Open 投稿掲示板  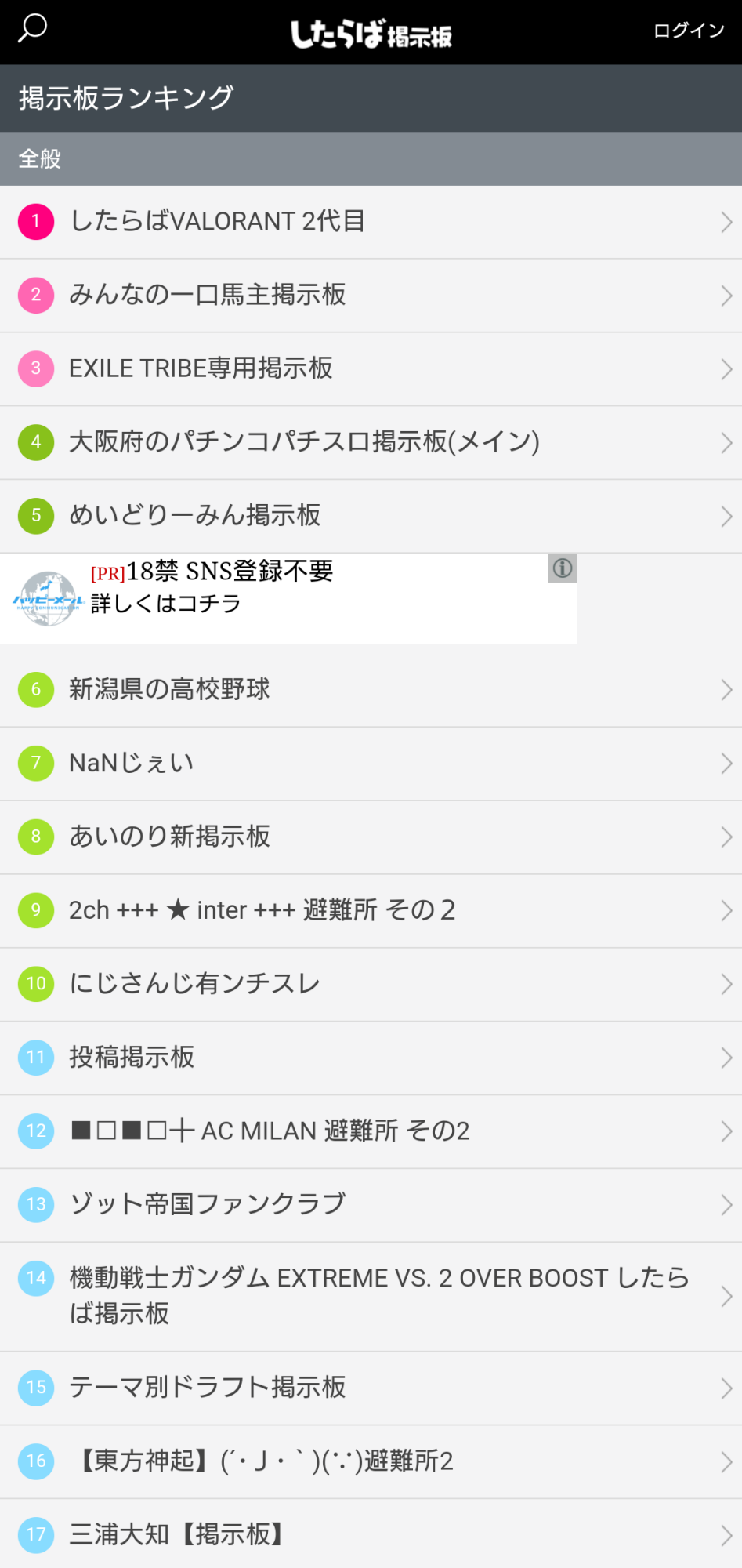pyautogui.click(x=371, y=1058)
